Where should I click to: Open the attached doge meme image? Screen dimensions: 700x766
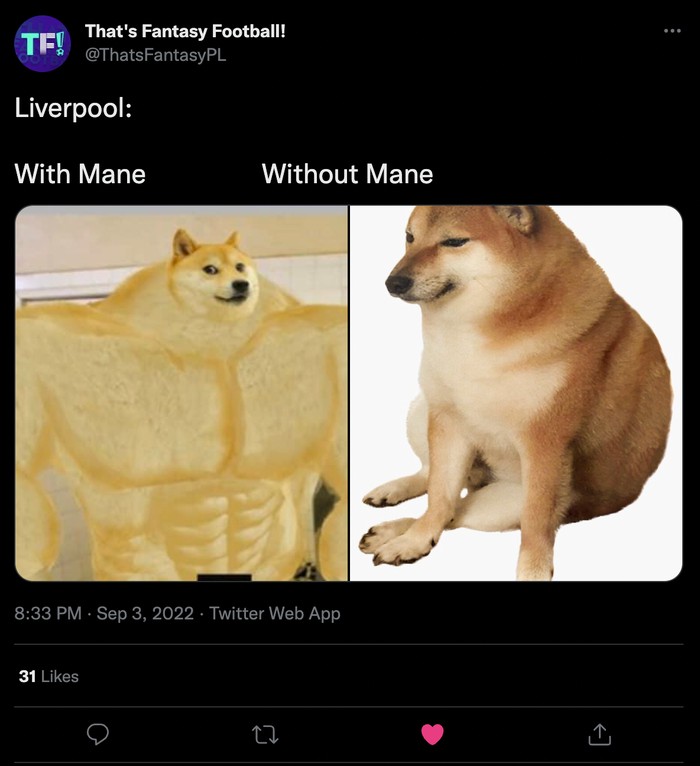pos(348,393)
